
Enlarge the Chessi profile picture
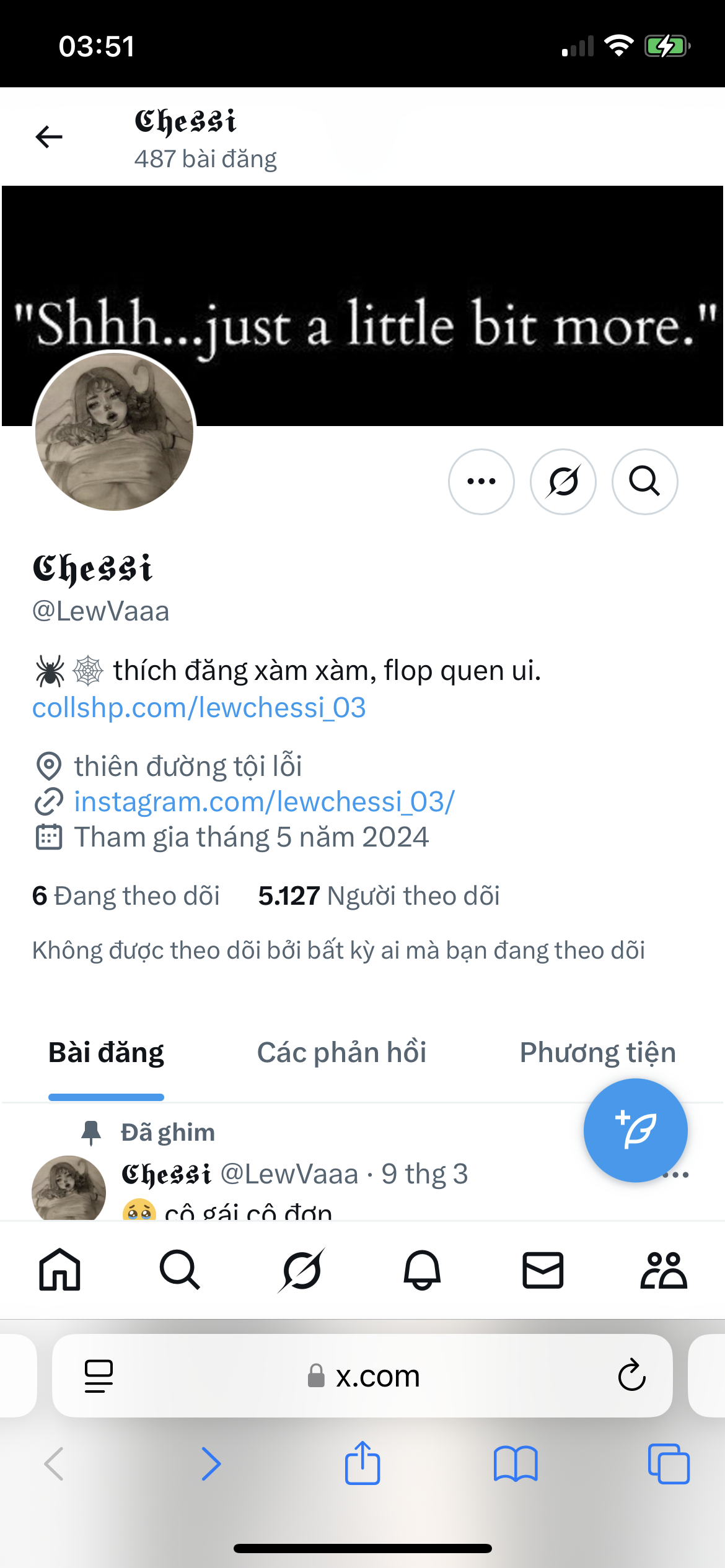[x=115, y=432]
